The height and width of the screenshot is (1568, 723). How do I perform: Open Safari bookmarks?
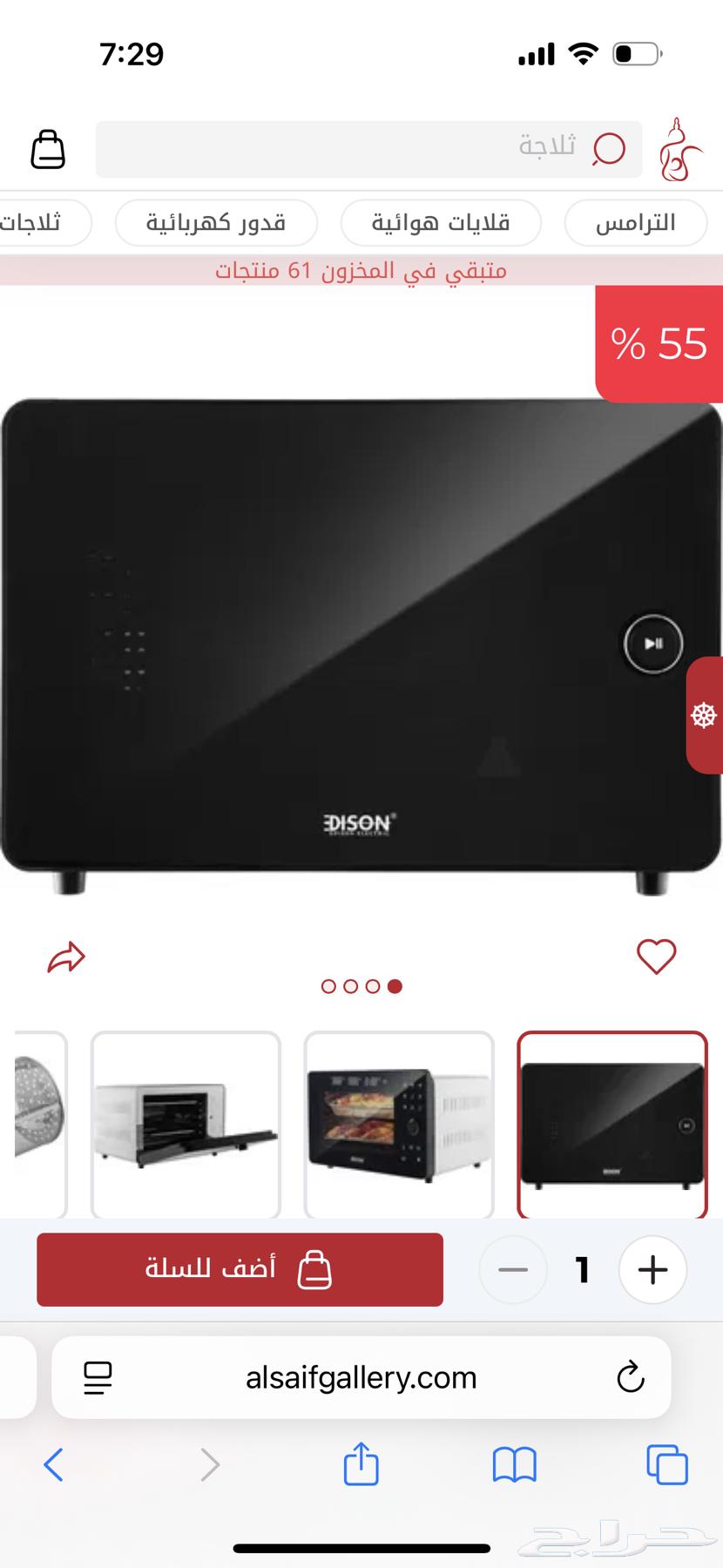click(x=514, y=1464)
